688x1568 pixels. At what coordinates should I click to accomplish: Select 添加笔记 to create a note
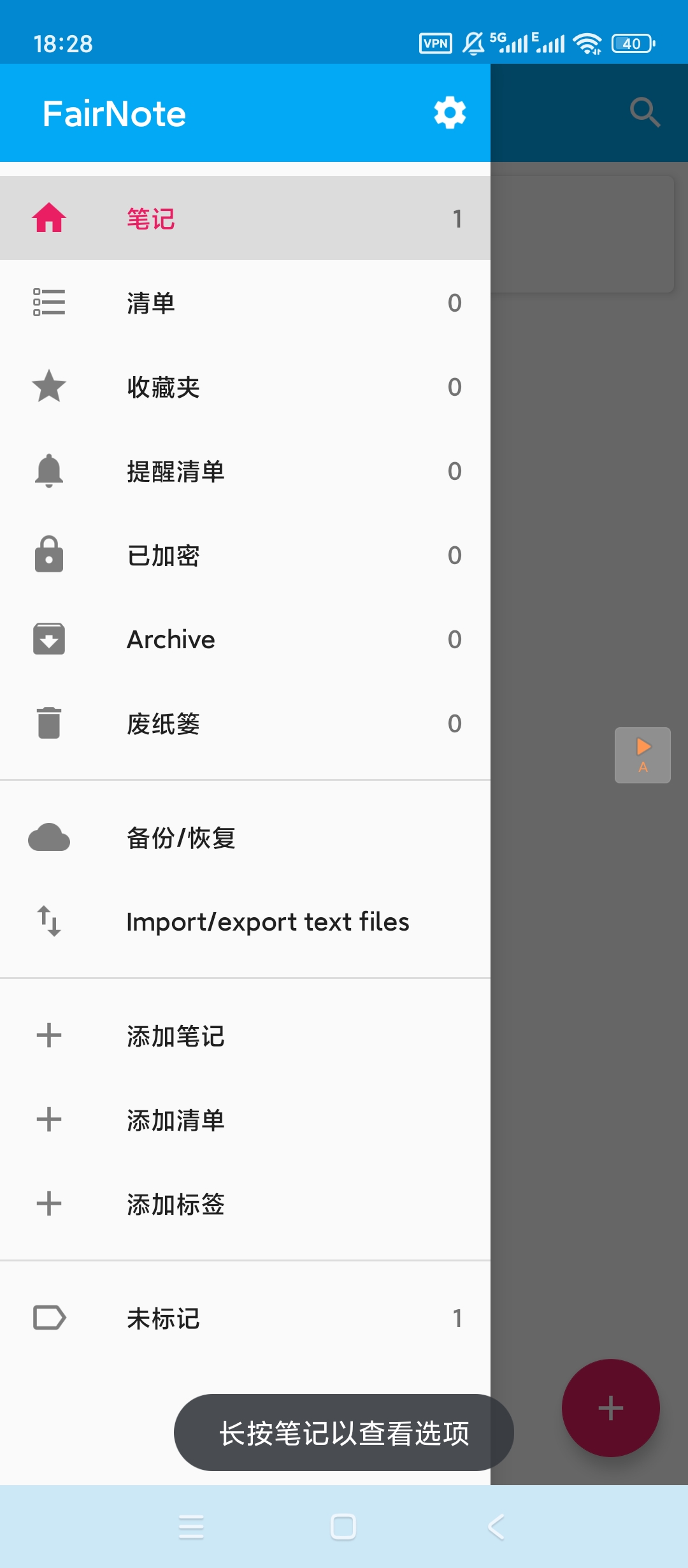(x=176, y=1035)
